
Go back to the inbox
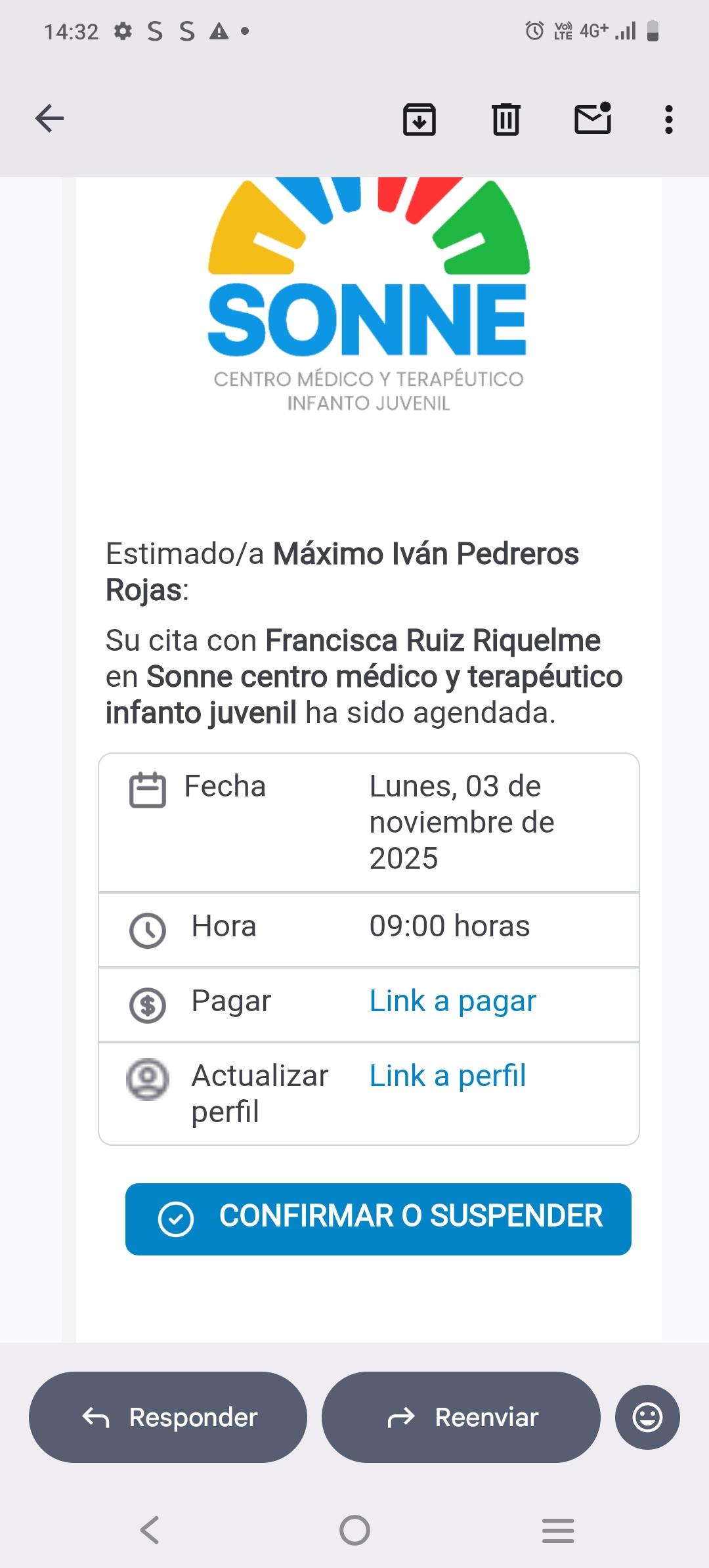(49, 119)
